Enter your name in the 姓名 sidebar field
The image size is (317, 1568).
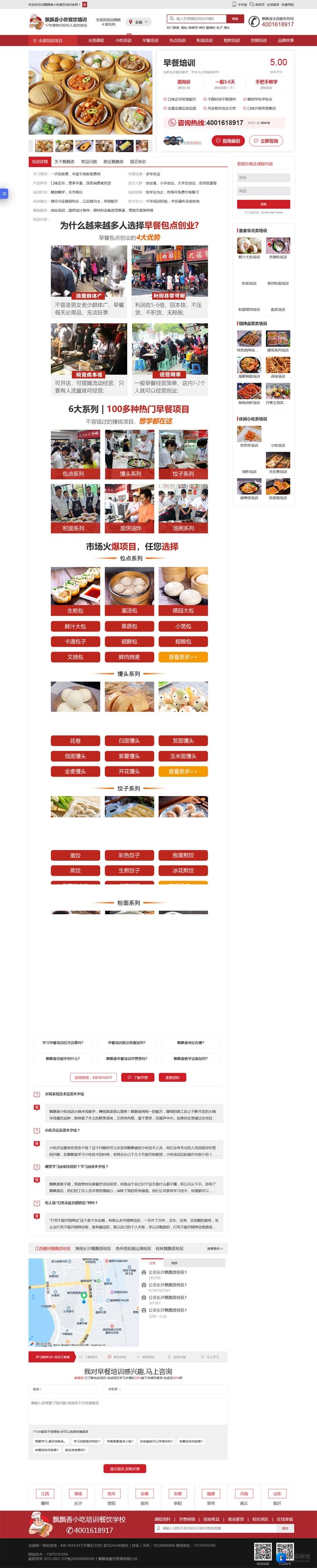click(264, 178)
